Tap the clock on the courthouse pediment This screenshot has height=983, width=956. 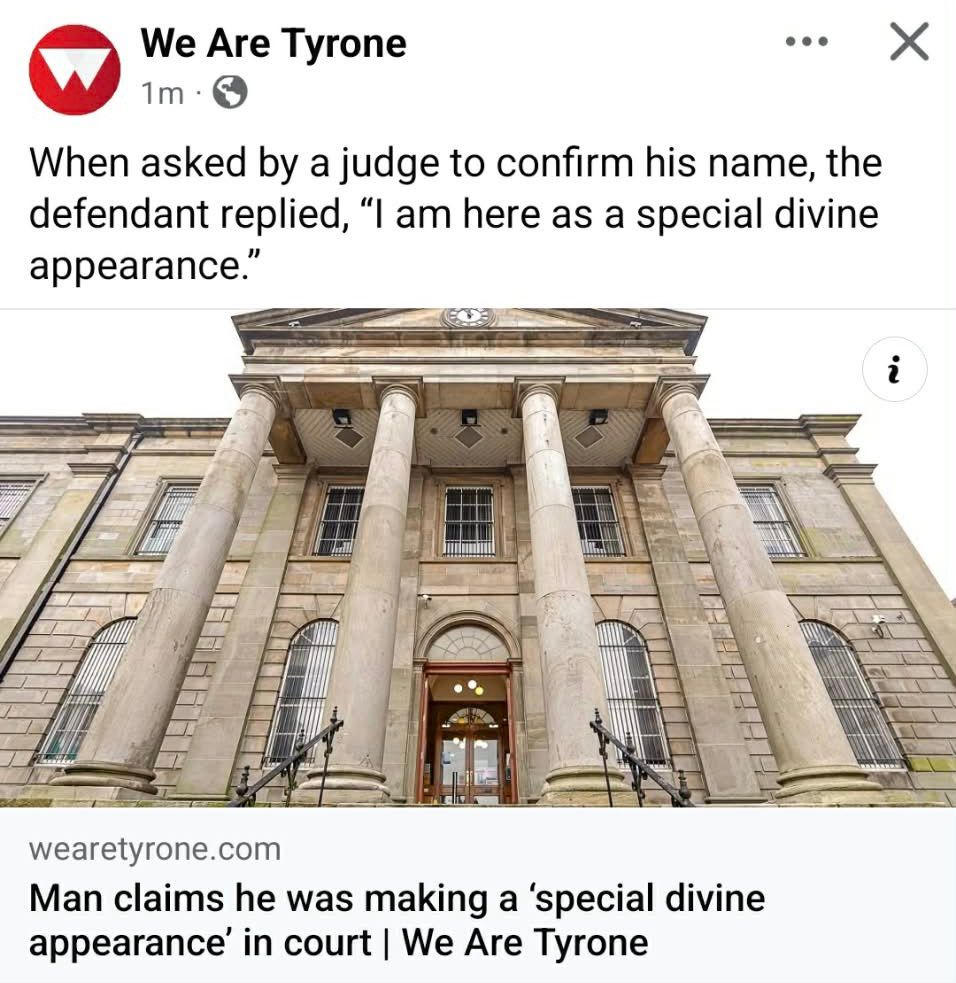tap(467, 316)
